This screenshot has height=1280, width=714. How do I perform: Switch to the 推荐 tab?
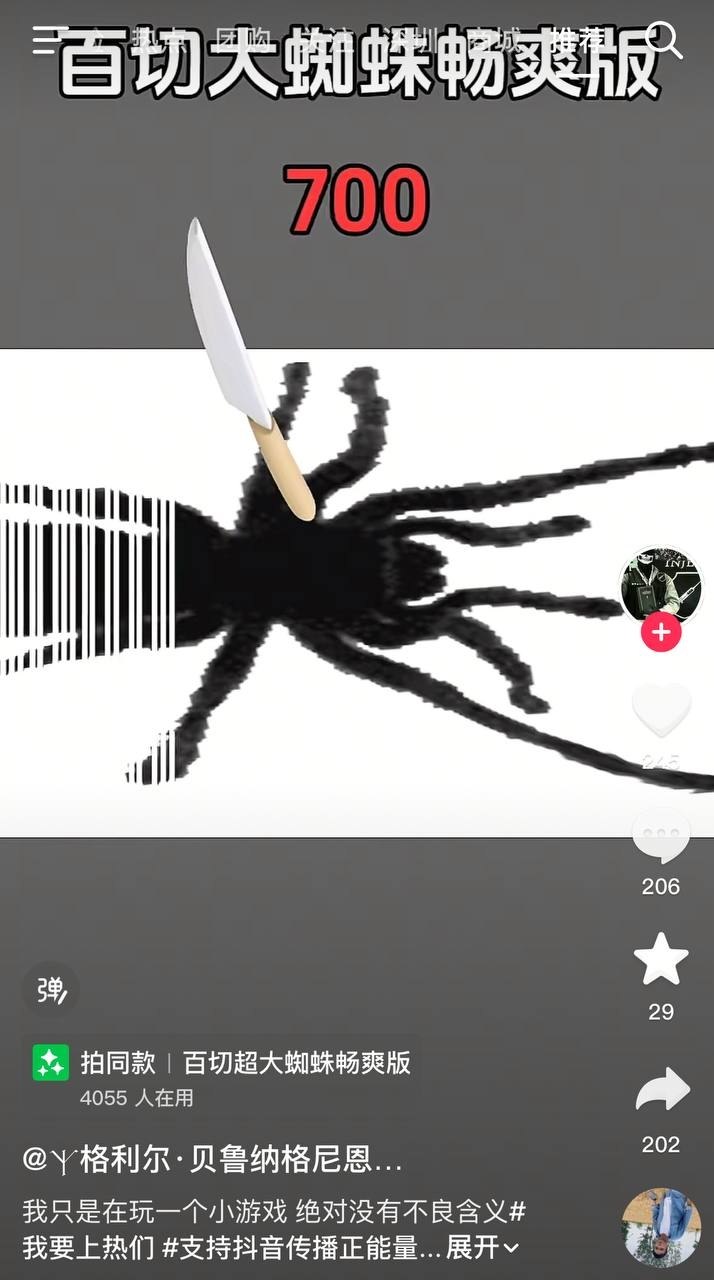[578, 40]
